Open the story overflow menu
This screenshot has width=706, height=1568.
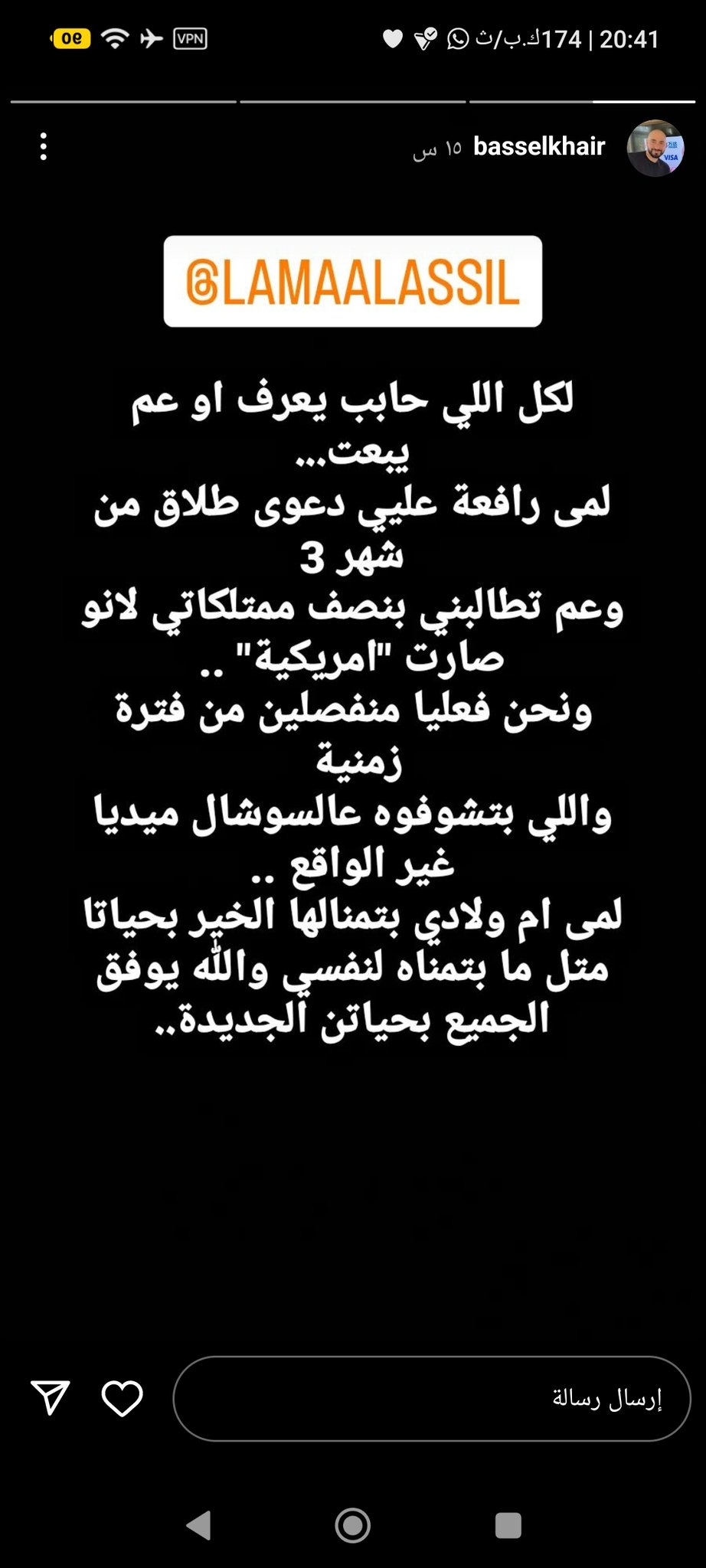(44, 146)
